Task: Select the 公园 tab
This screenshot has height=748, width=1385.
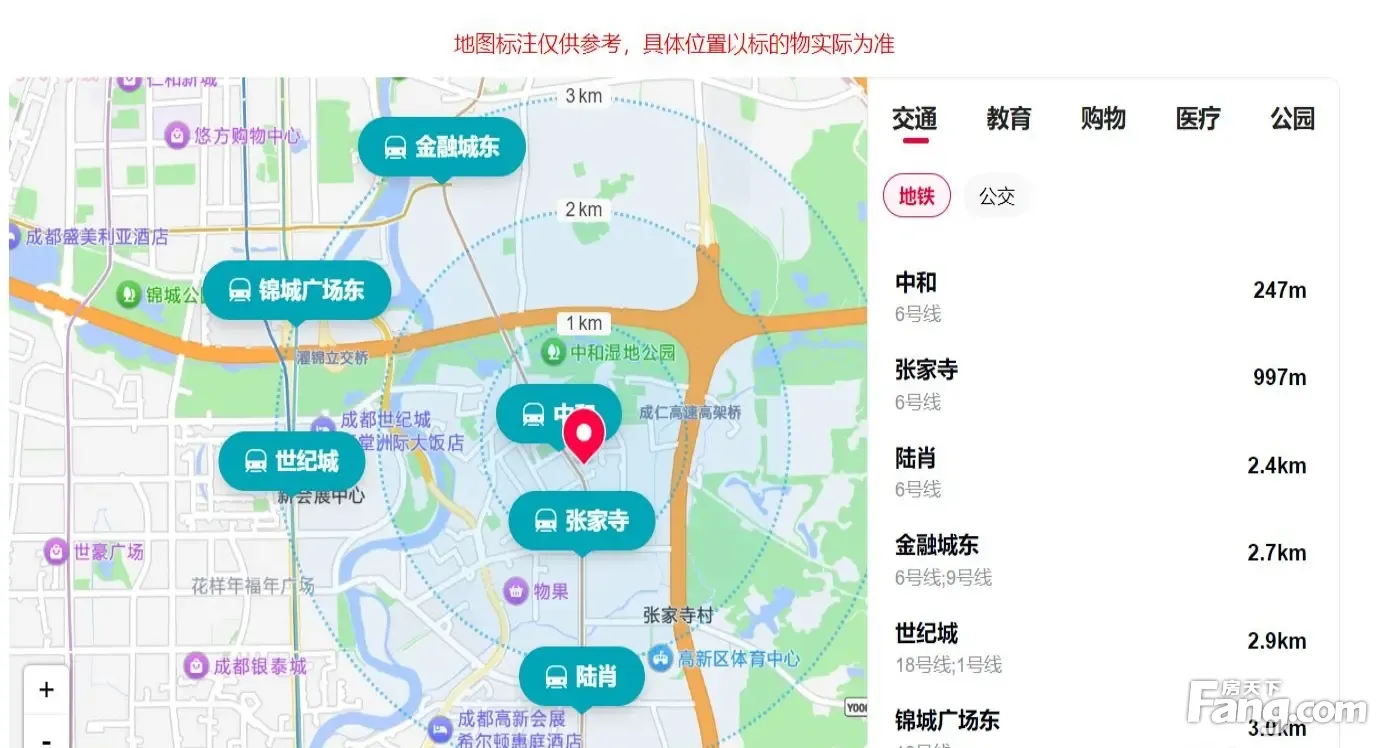Action: 1292,119
